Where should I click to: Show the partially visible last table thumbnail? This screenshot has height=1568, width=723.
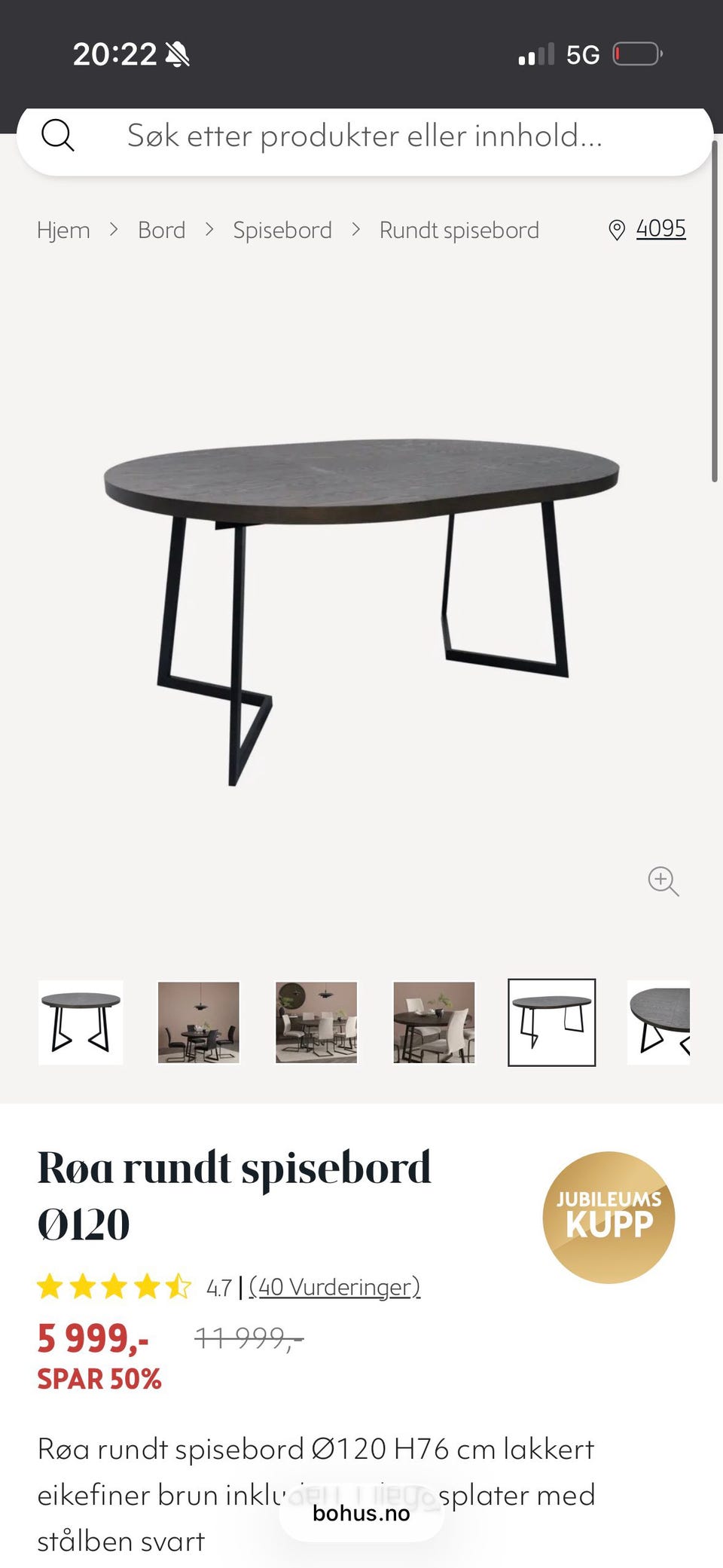[x=659, y=1022]
